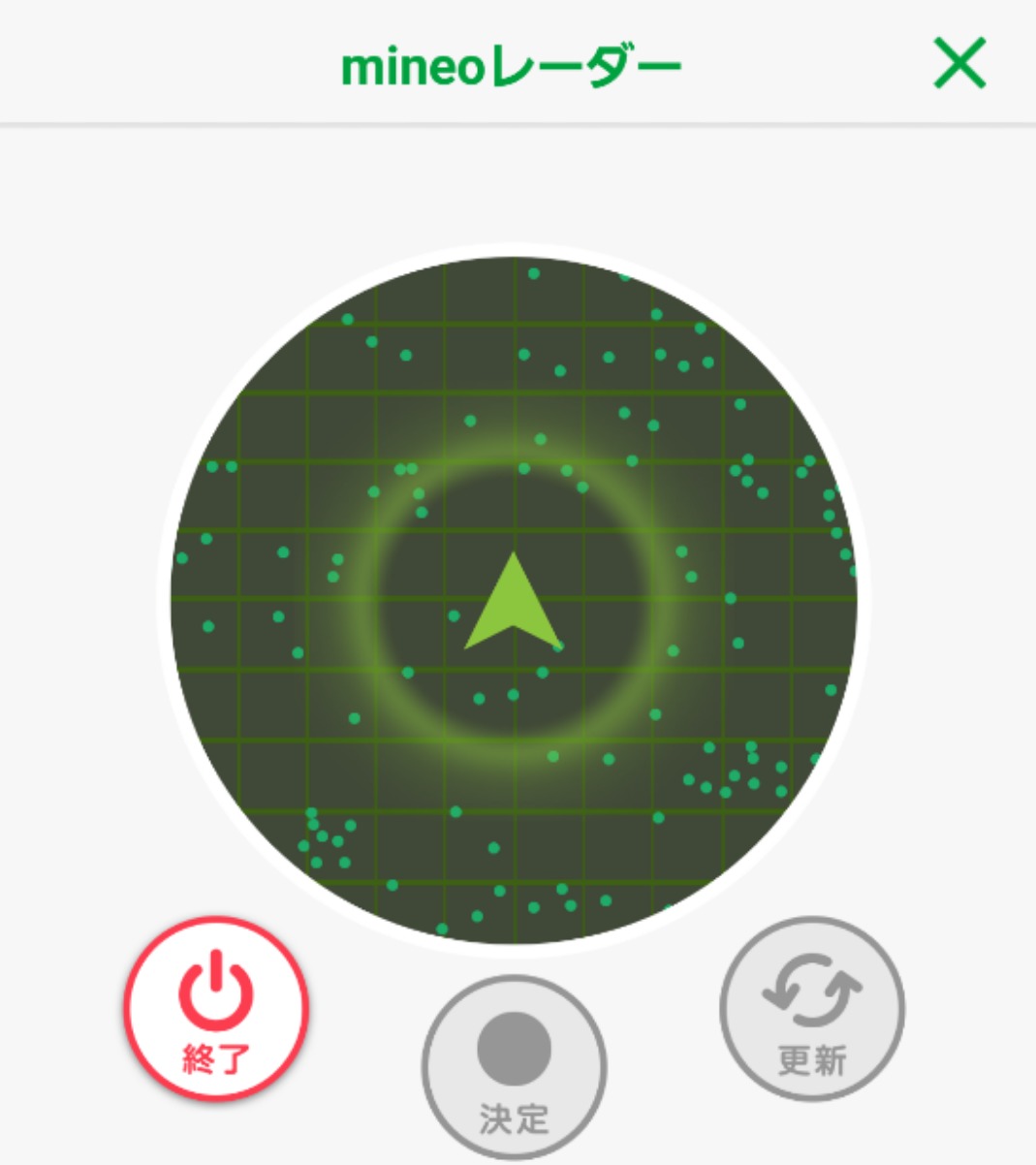The image size is (1036, 1165).
Task: Confirm with the 決定 button
Action: coord(514,1068)
